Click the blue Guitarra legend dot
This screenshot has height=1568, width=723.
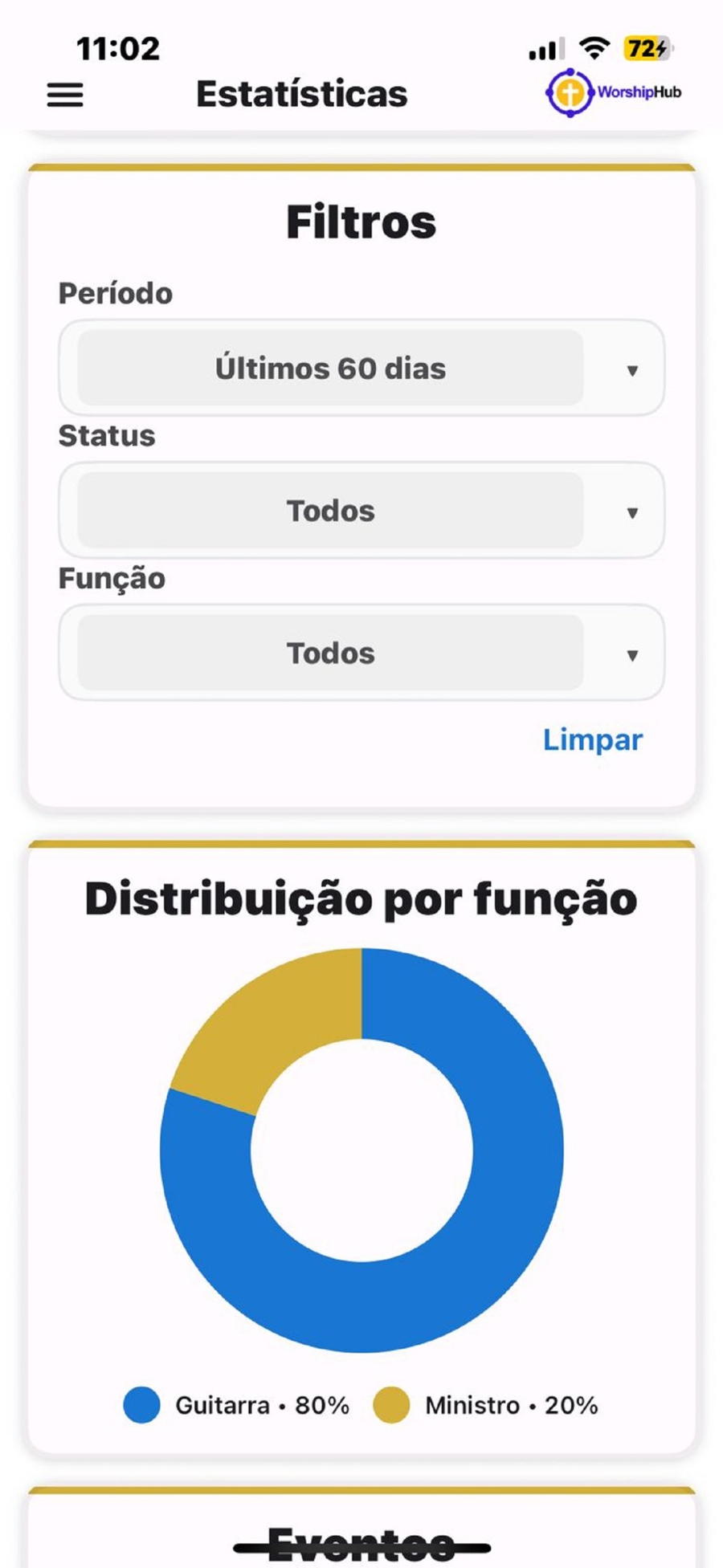click(143, 1405)
